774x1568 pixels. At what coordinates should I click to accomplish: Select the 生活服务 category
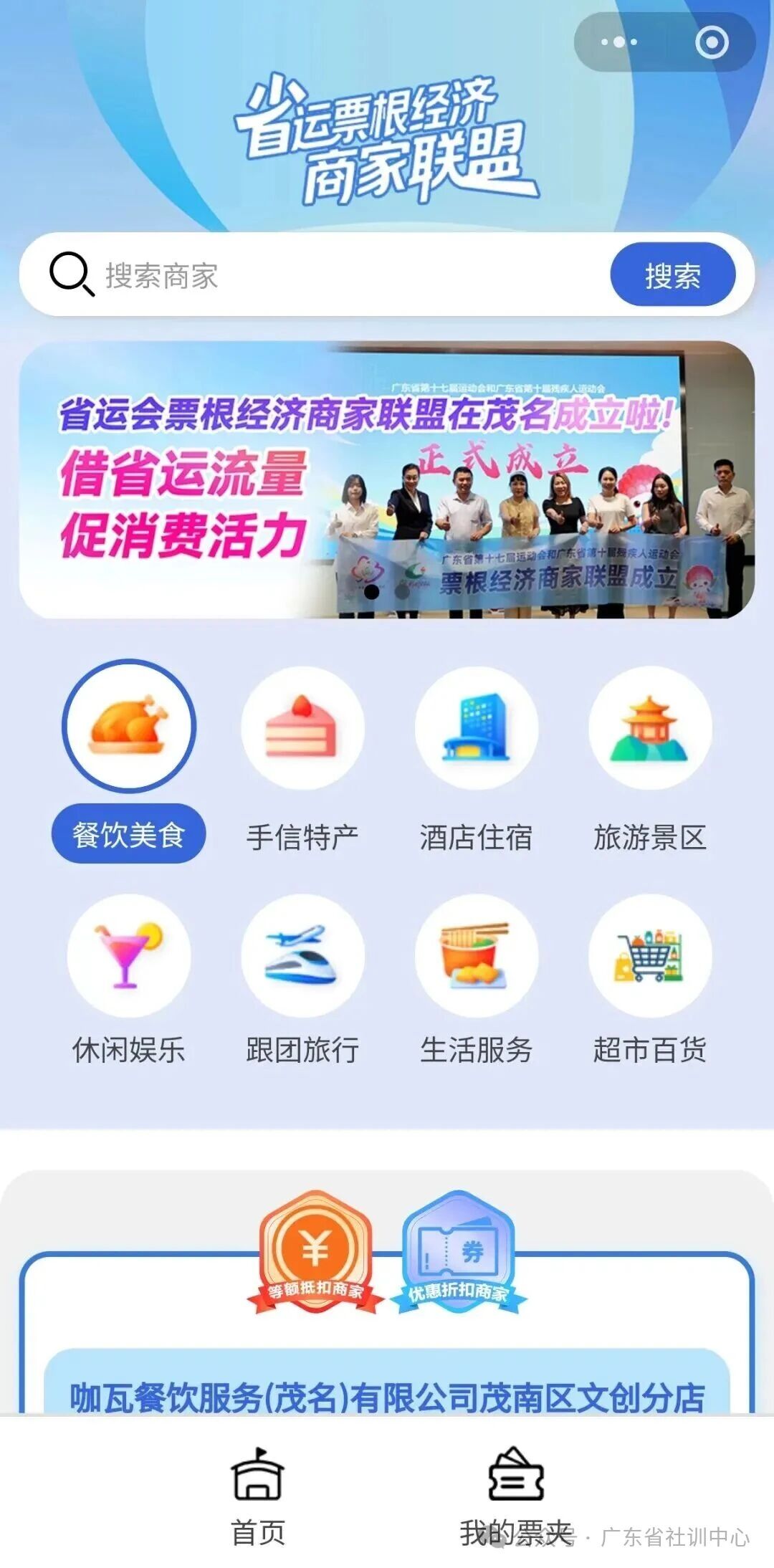476,980
